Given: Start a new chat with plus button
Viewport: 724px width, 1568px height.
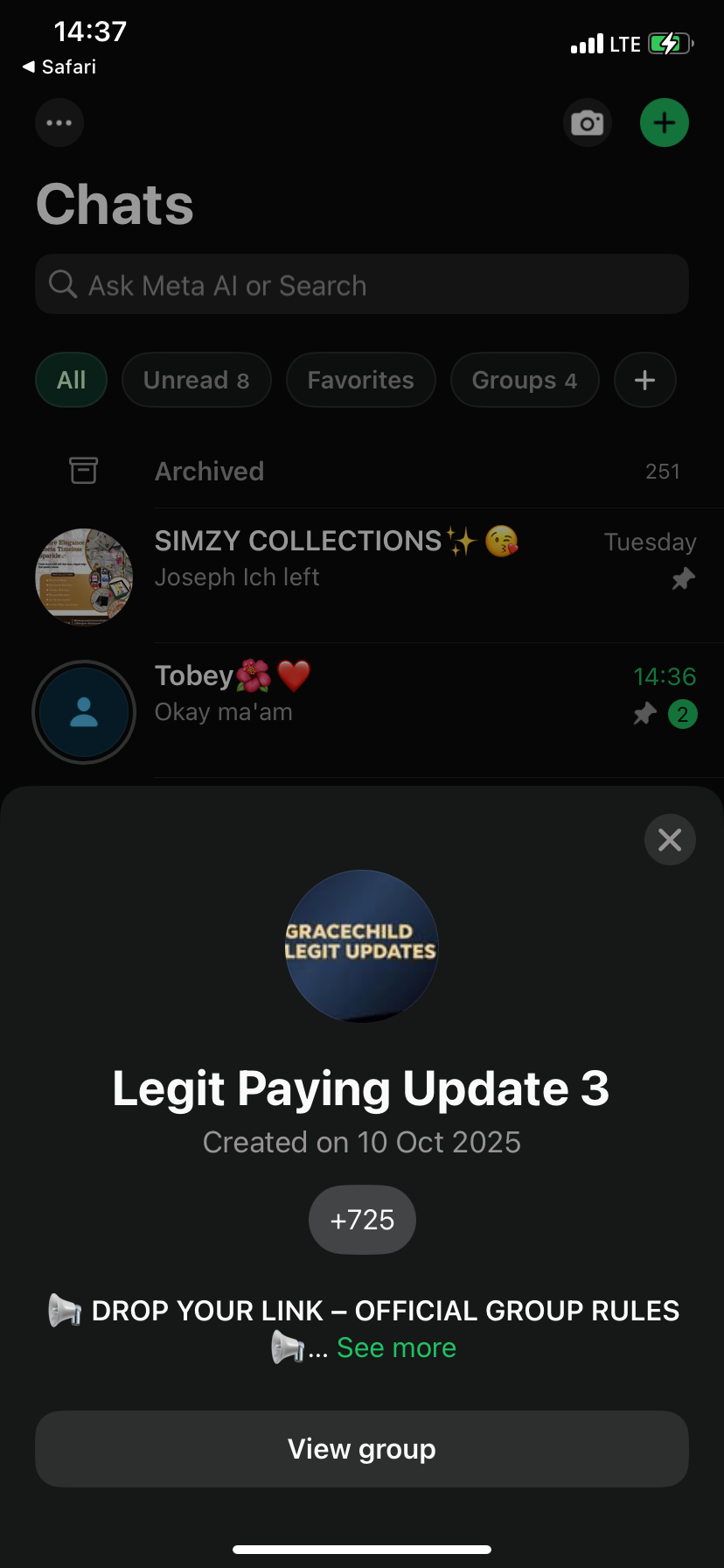Looking at the screenshot, I should click(x=665, y=122).
